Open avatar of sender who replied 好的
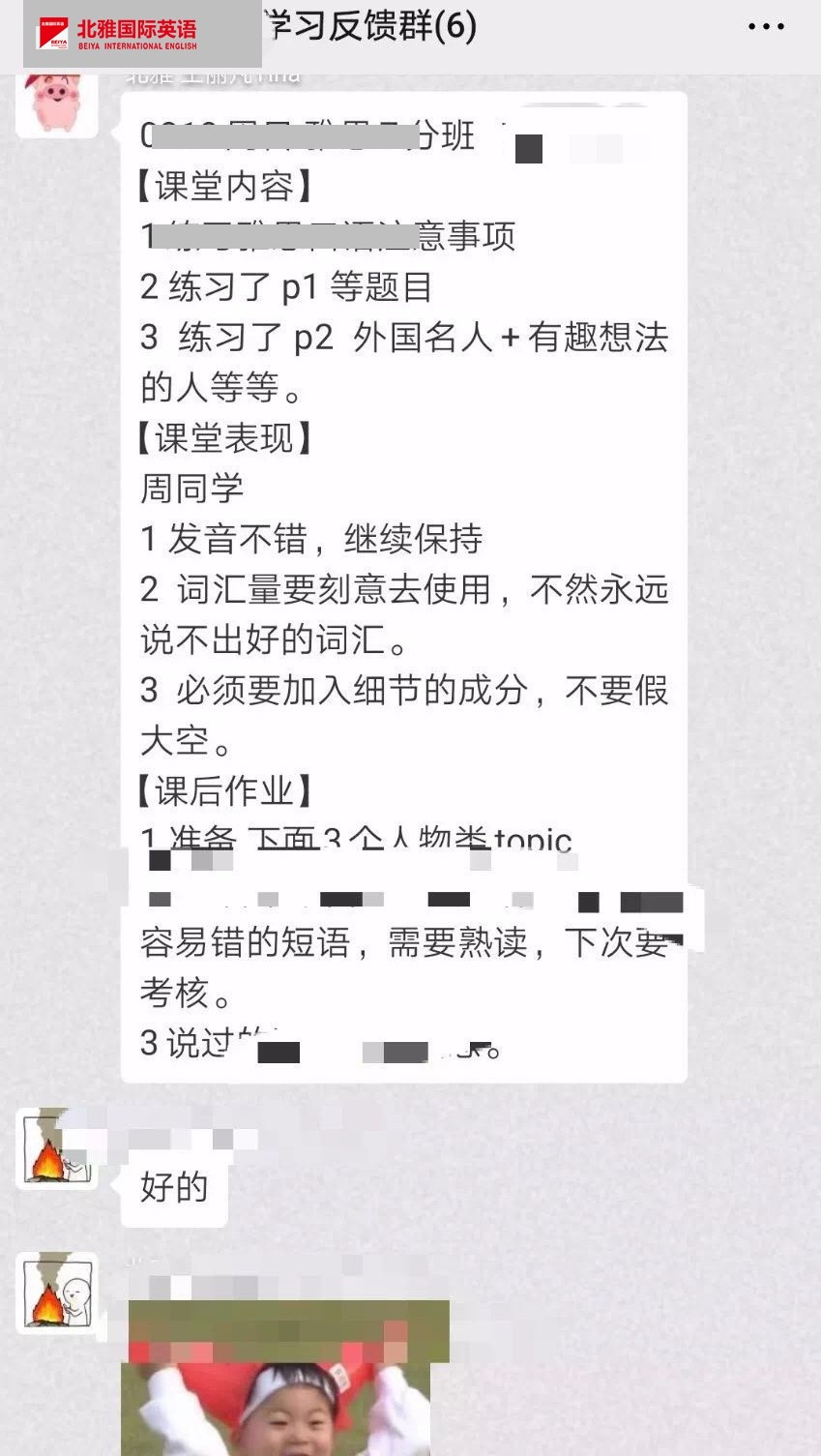Viewport: 821px width, 1456px height. point(56,1149)
